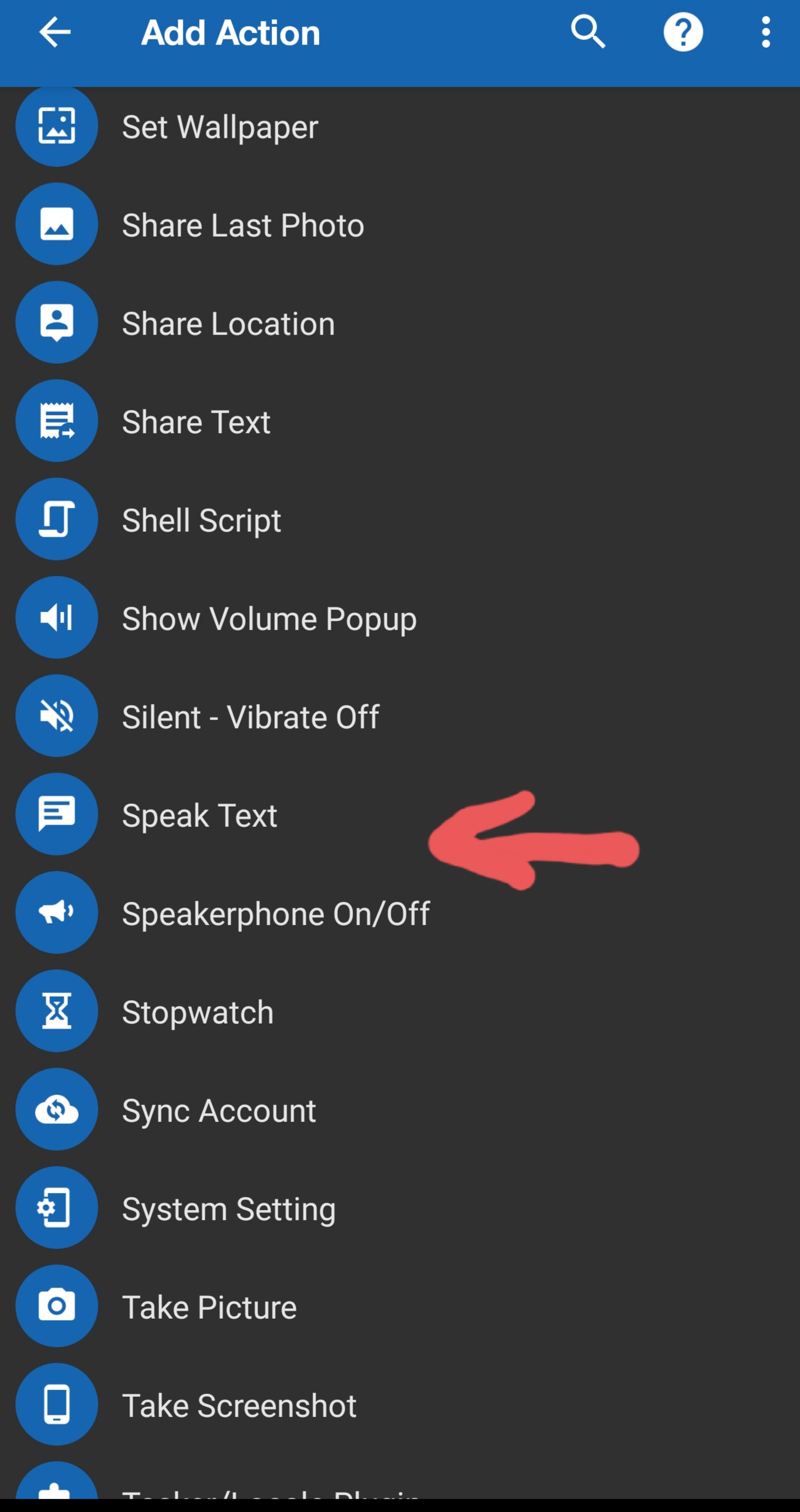
Task: Add the Take Picture action
Action: pos(209,1307)
